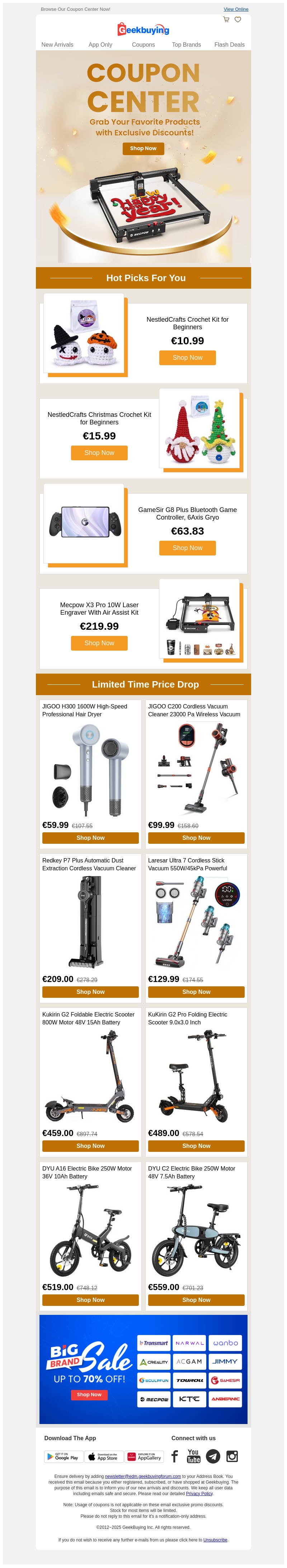Open the shopping cart icon
This screenshot has height=1568, width=287.
click(226, 19)
